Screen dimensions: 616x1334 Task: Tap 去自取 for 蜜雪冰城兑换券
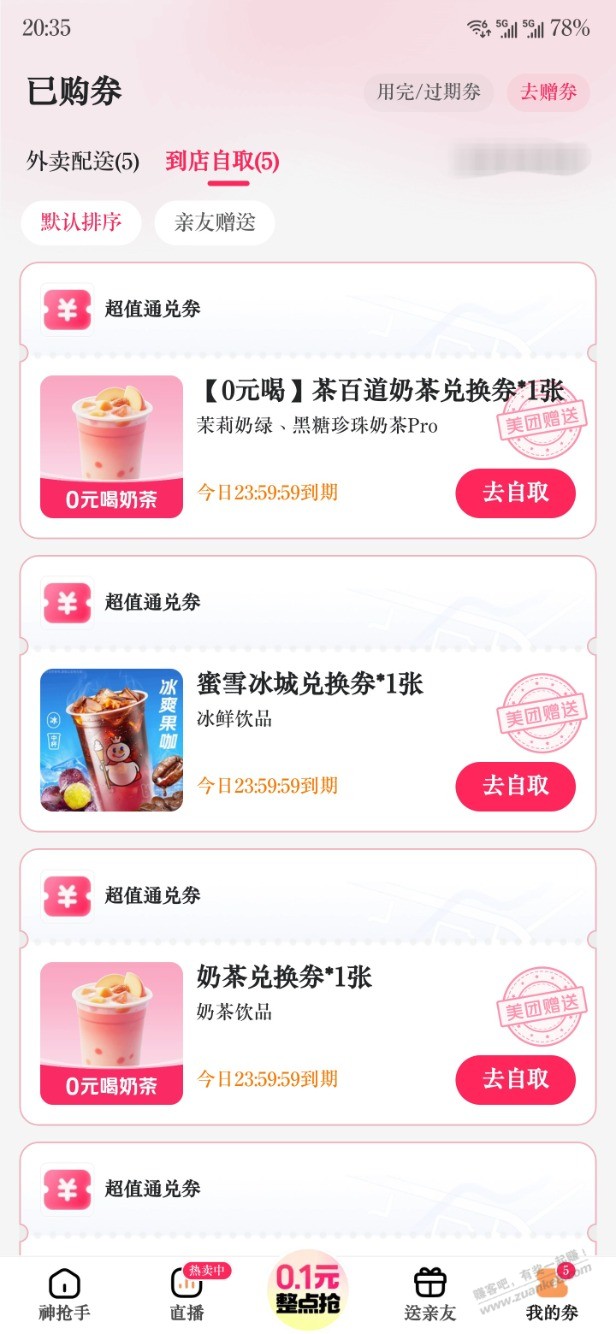coord(515,786)
